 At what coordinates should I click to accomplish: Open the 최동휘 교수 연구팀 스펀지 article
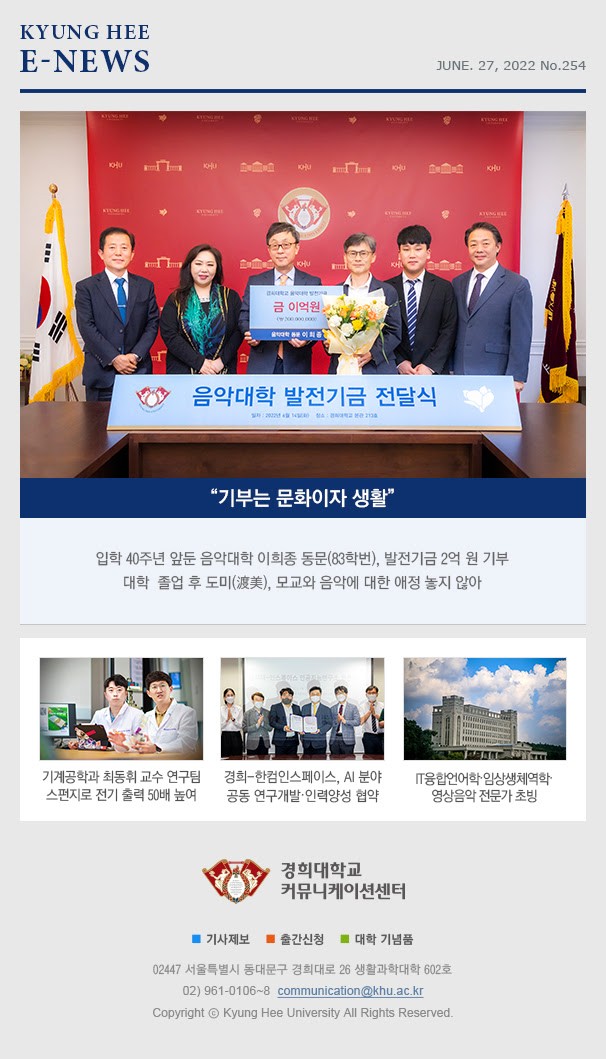pyautogui.click(x=121, y=786)
